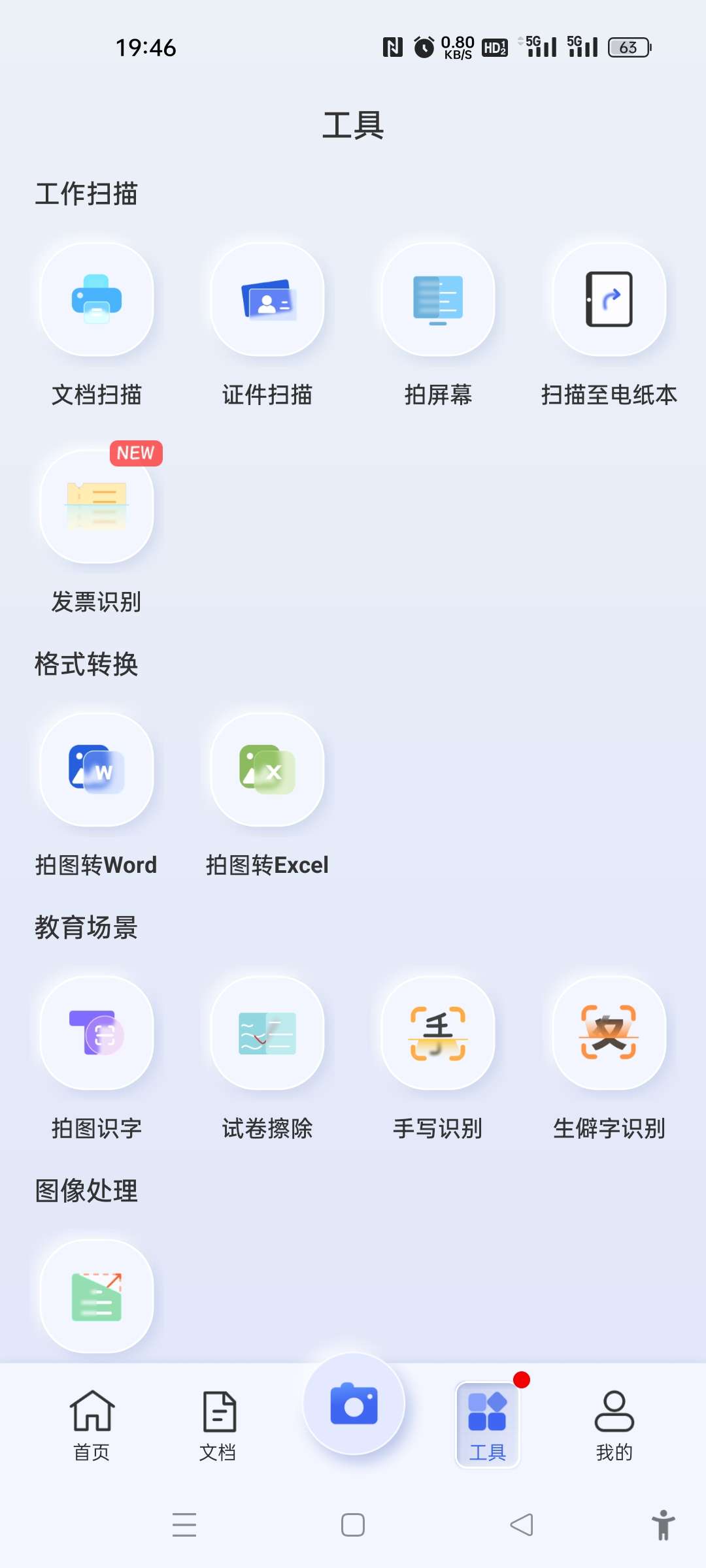Image resolution: width=706 pixels, height=1568 pixels.
Task: Open 生僻字识别 rare character recognition
Action: [609, 1034]
